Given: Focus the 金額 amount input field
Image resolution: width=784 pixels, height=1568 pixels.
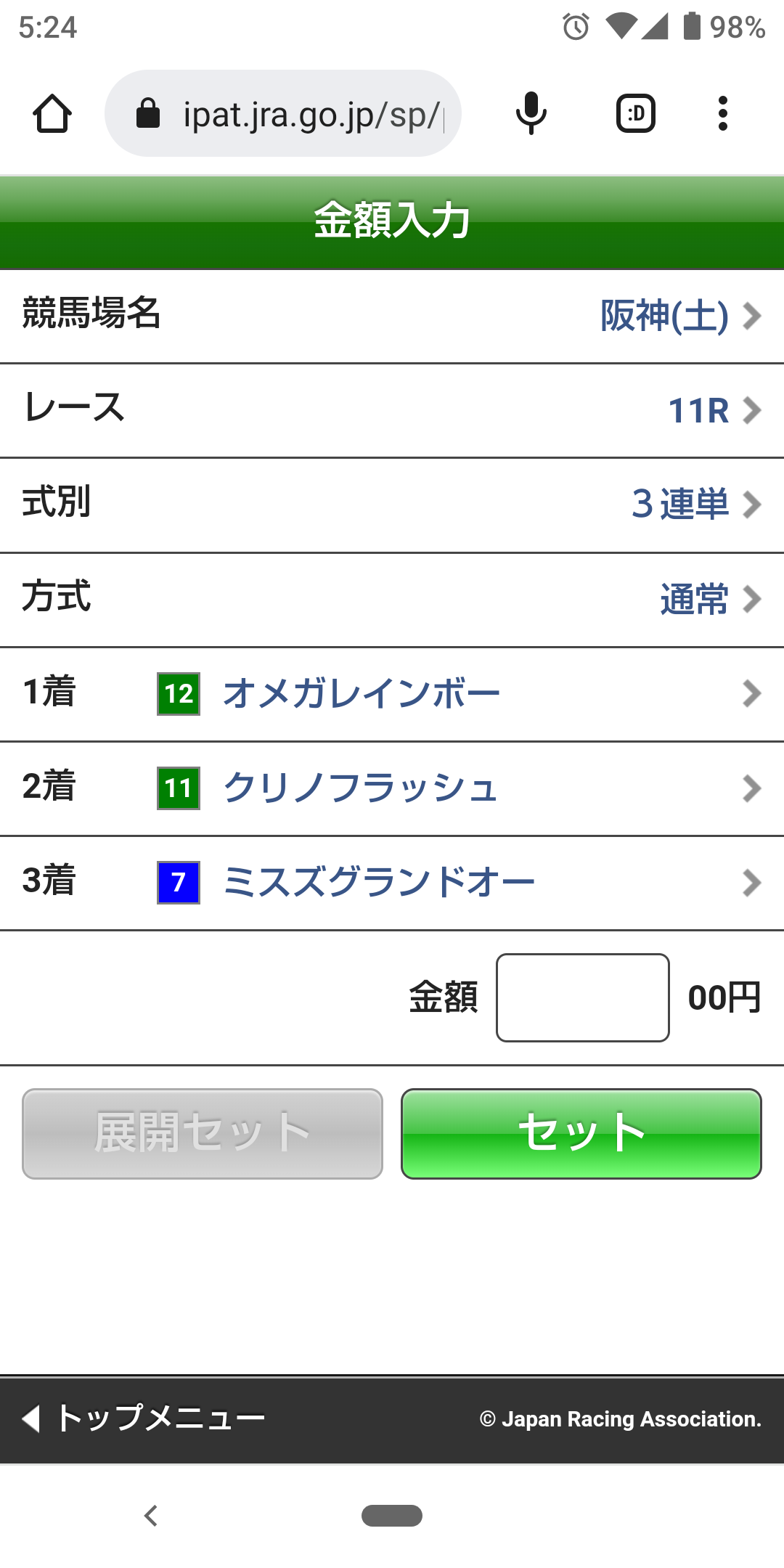Looking at the screenshot, I should 582,997.
